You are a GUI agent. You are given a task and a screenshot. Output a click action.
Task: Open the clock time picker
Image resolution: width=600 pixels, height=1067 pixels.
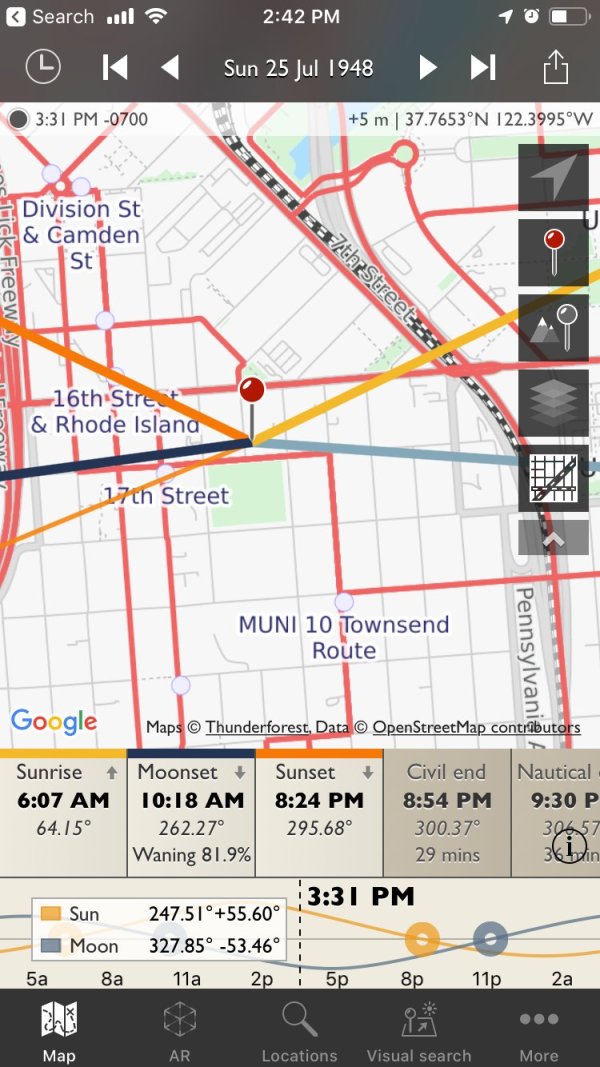(42, 67)
